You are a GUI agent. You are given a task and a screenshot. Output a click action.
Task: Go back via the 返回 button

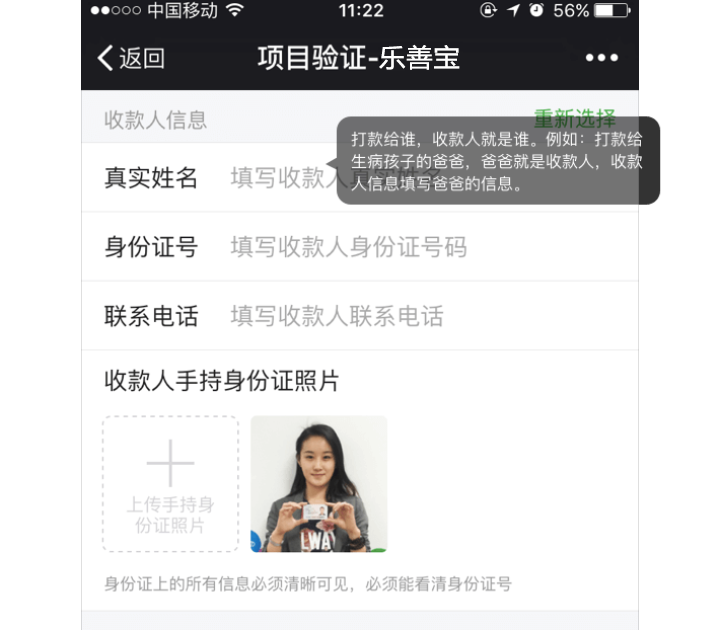click(x=131, y=58)
